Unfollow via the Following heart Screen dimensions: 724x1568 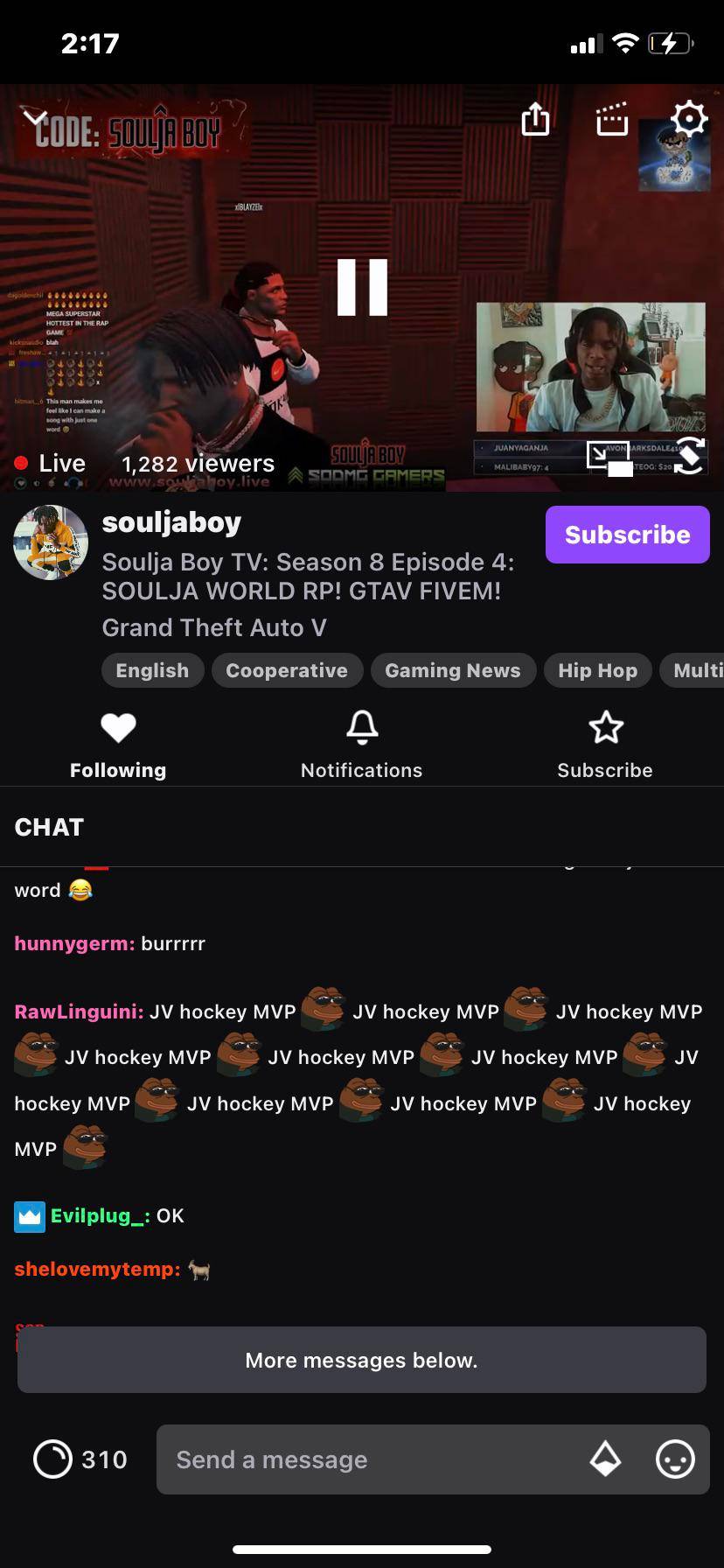118,744
